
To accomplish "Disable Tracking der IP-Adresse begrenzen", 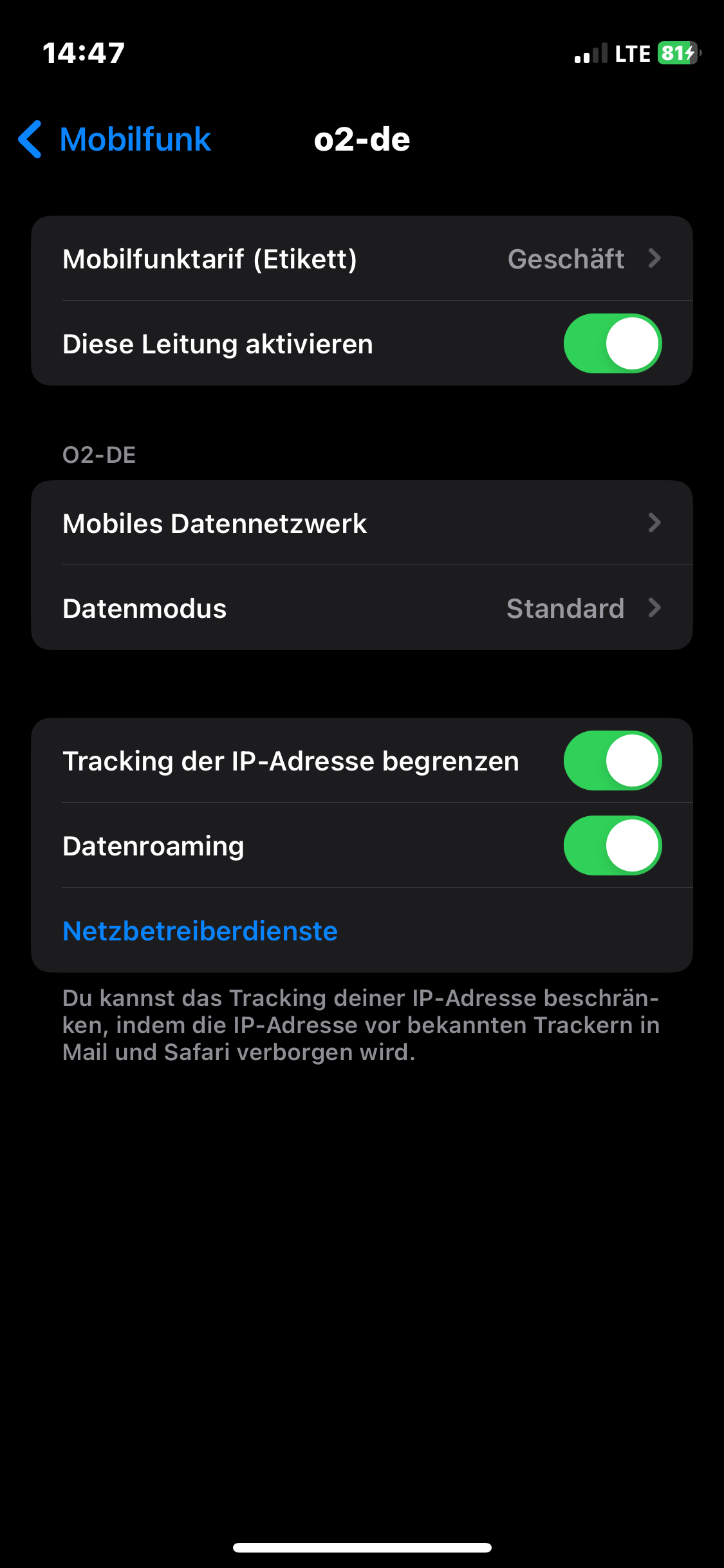I will (x=612, y=761).
